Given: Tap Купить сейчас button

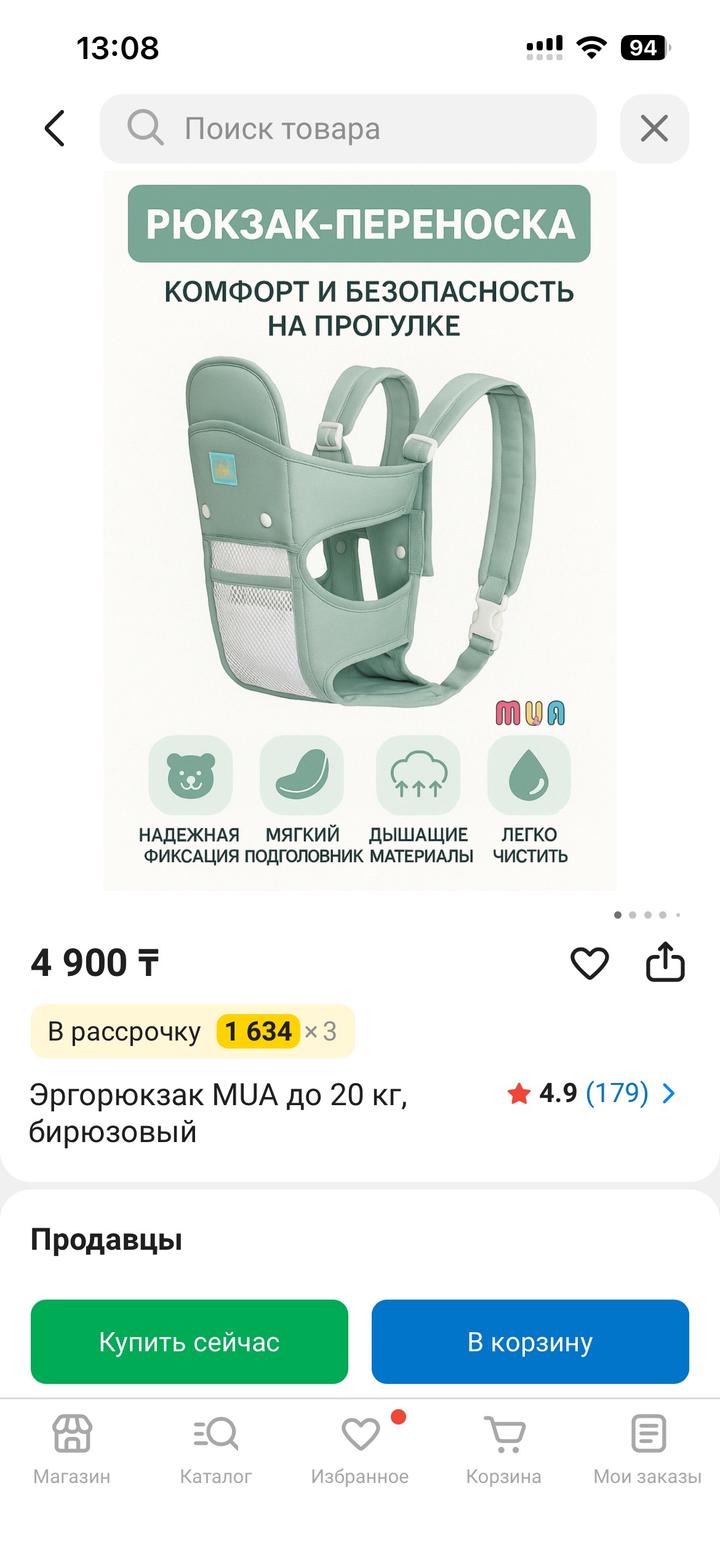Looking at the screenshot, I should pyautogui.click(x=189, y=1341).
